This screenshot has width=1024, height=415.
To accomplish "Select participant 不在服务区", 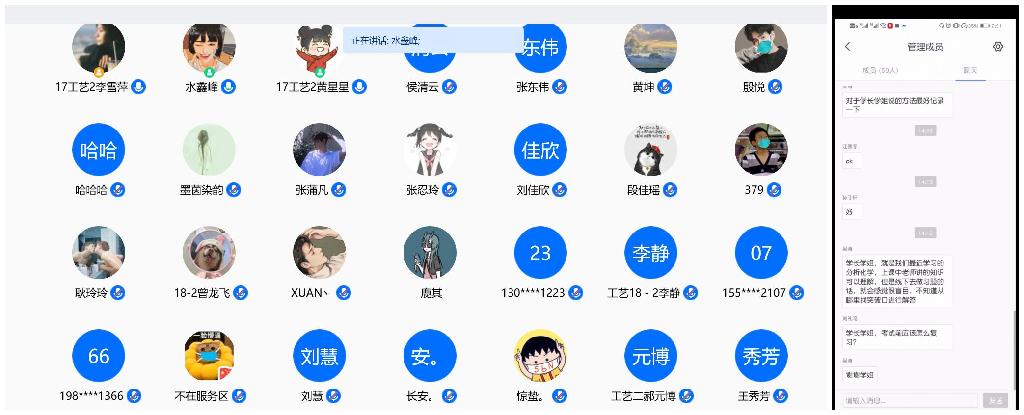I will (209, 356).
